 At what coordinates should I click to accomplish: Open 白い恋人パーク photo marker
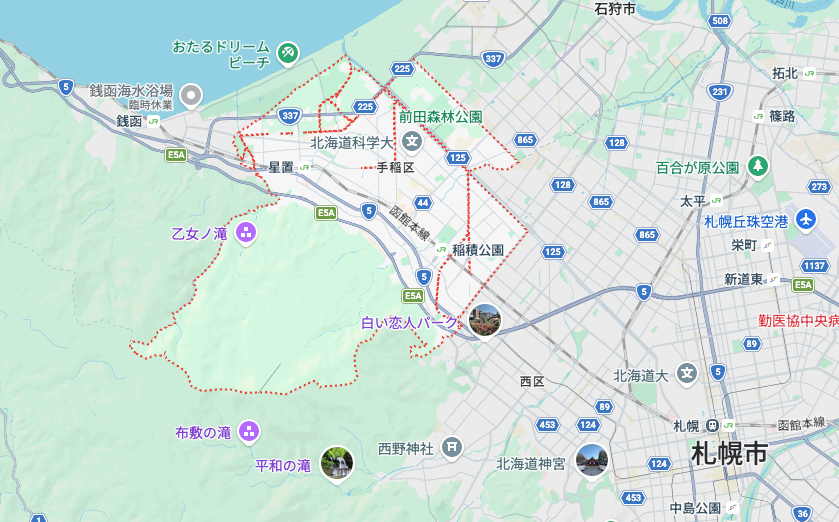(484, 320)
